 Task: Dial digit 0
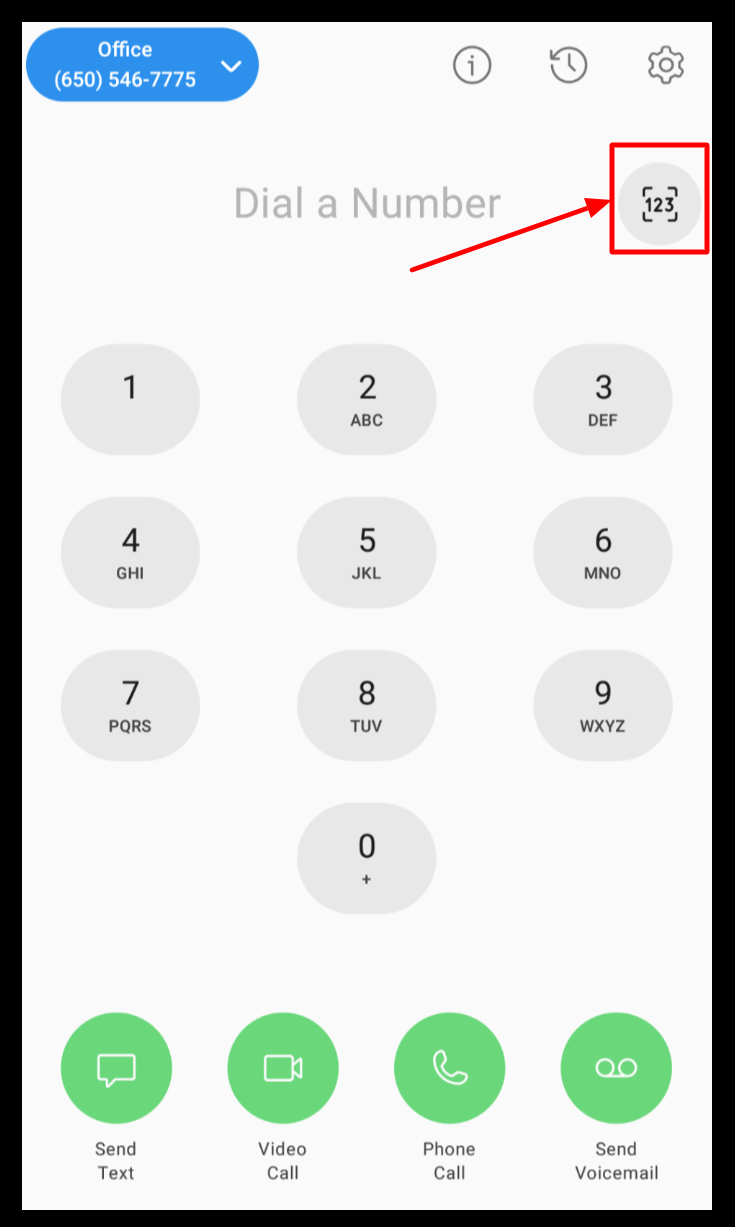367,858
